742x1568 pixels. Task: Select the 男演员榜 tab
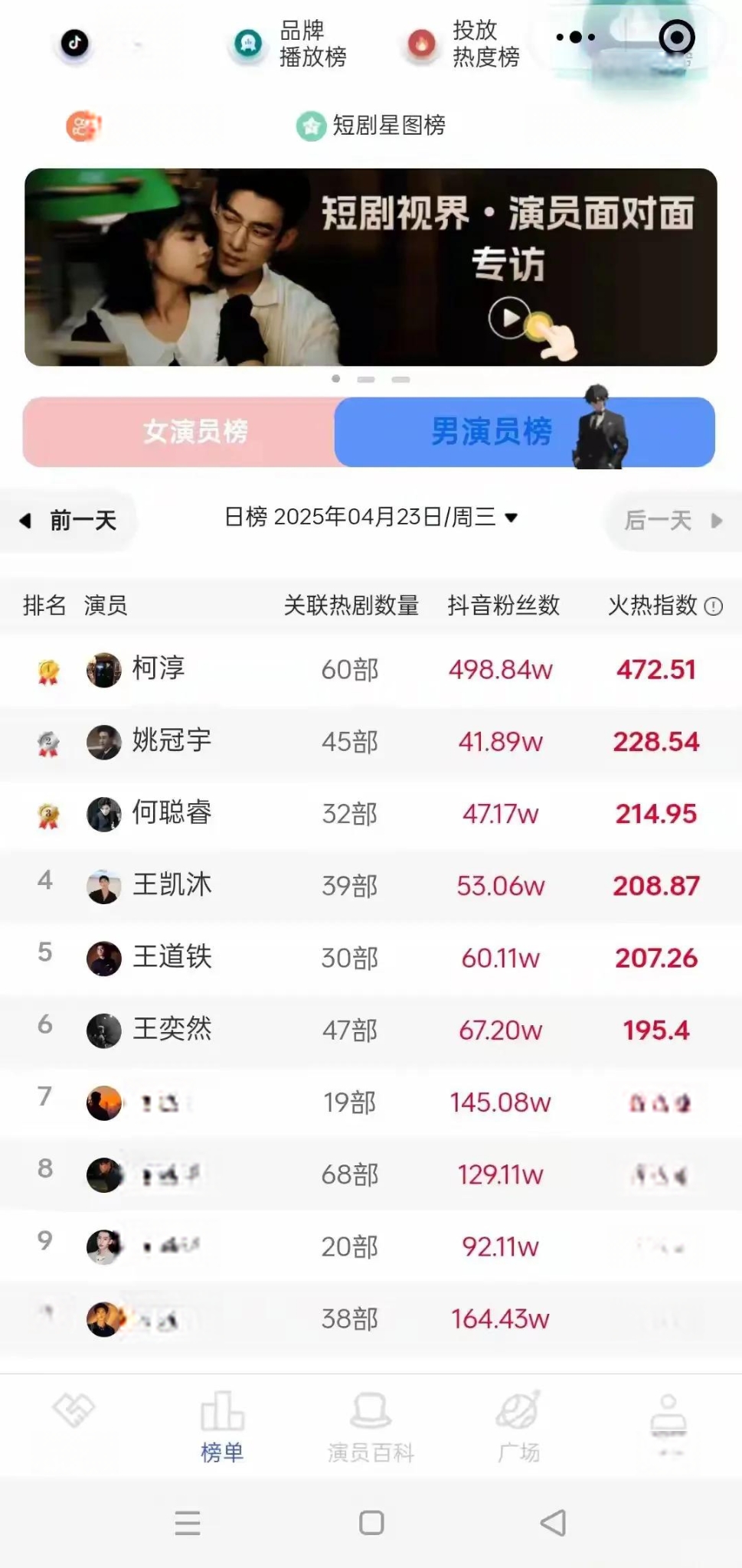525,432
